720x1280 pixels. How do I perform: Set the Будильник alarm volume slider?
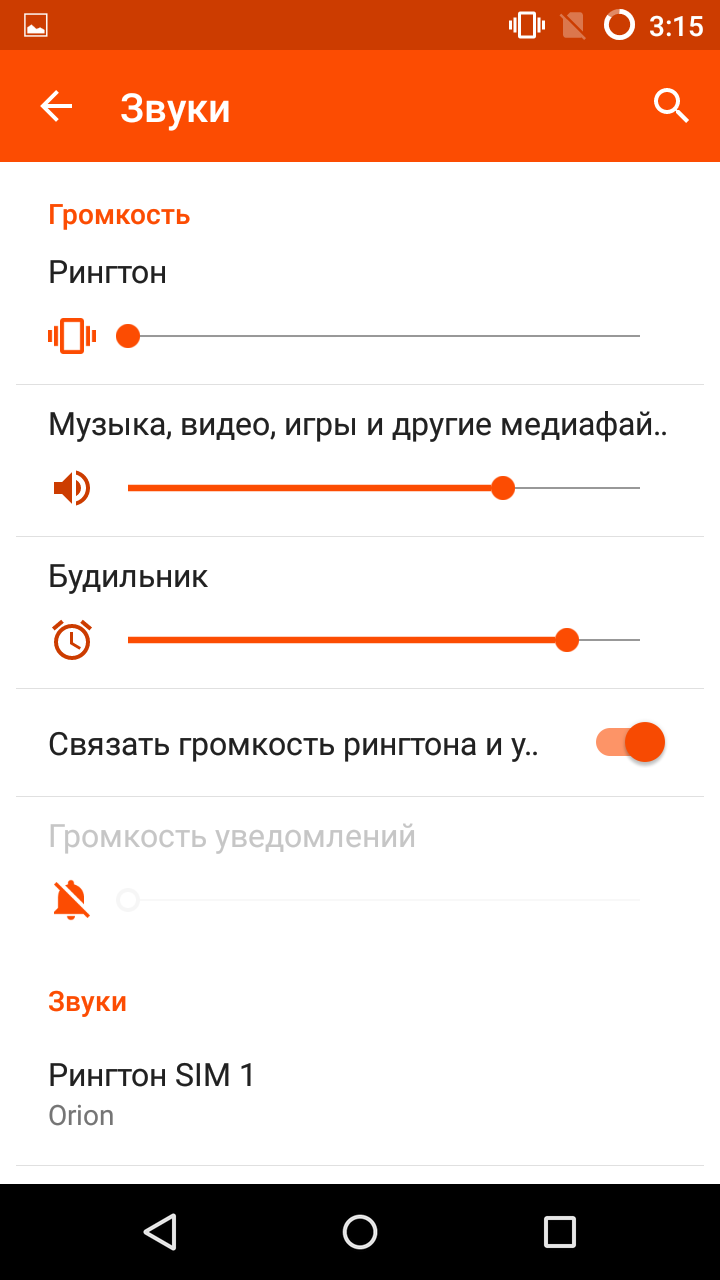384,640
